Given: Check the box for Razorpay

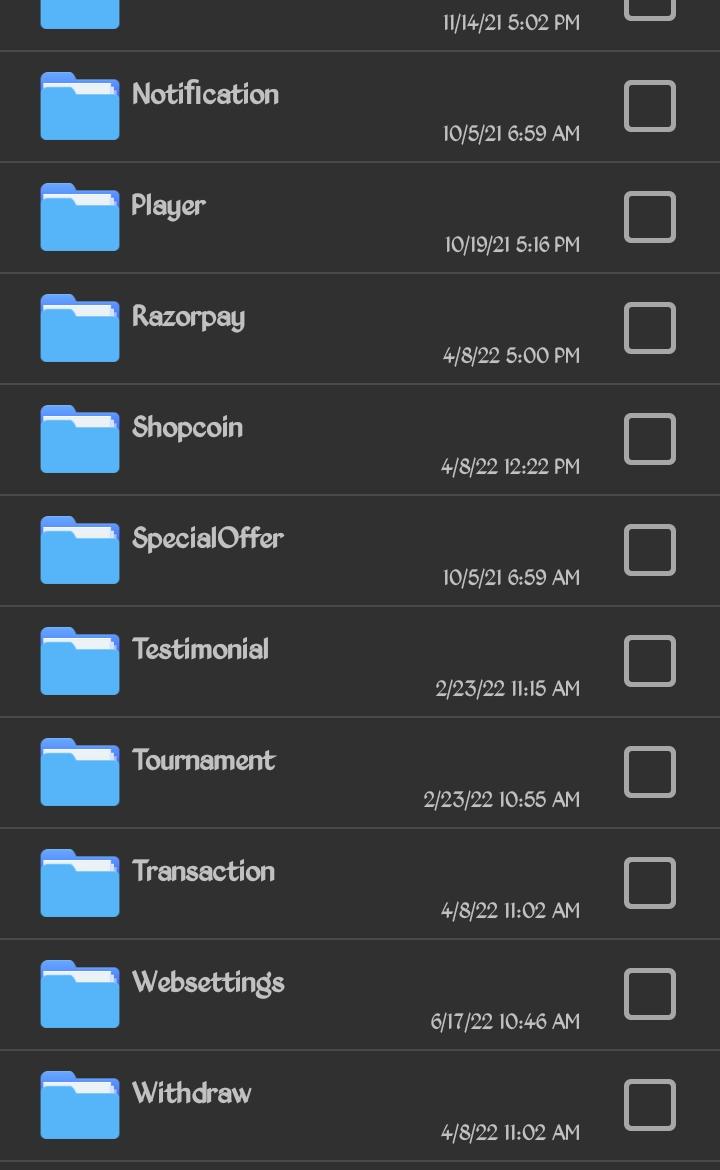Looking at the screenshot, I should 650,328.
